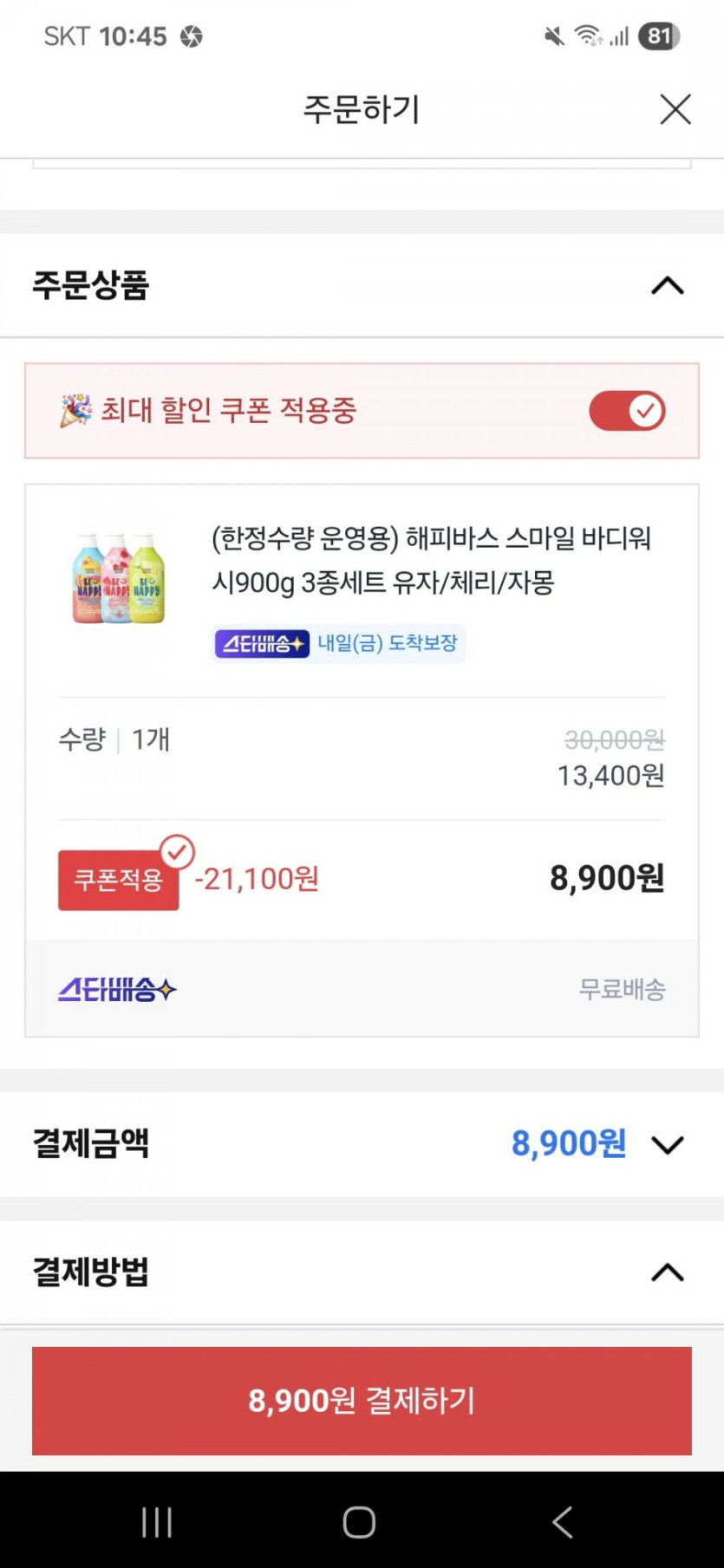724x1568 pixels.
Task: Tap 8,900원 결제하기 to pay
Action: (362, 1400)
